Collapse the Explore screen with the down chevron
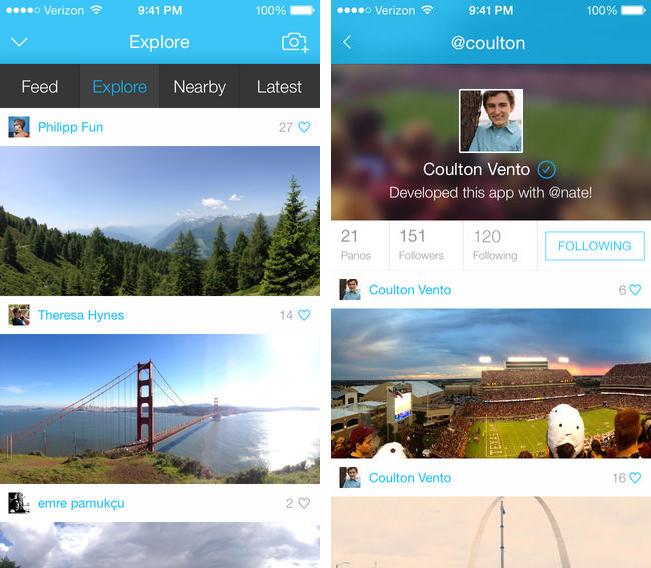 click(x=19, y=42)
